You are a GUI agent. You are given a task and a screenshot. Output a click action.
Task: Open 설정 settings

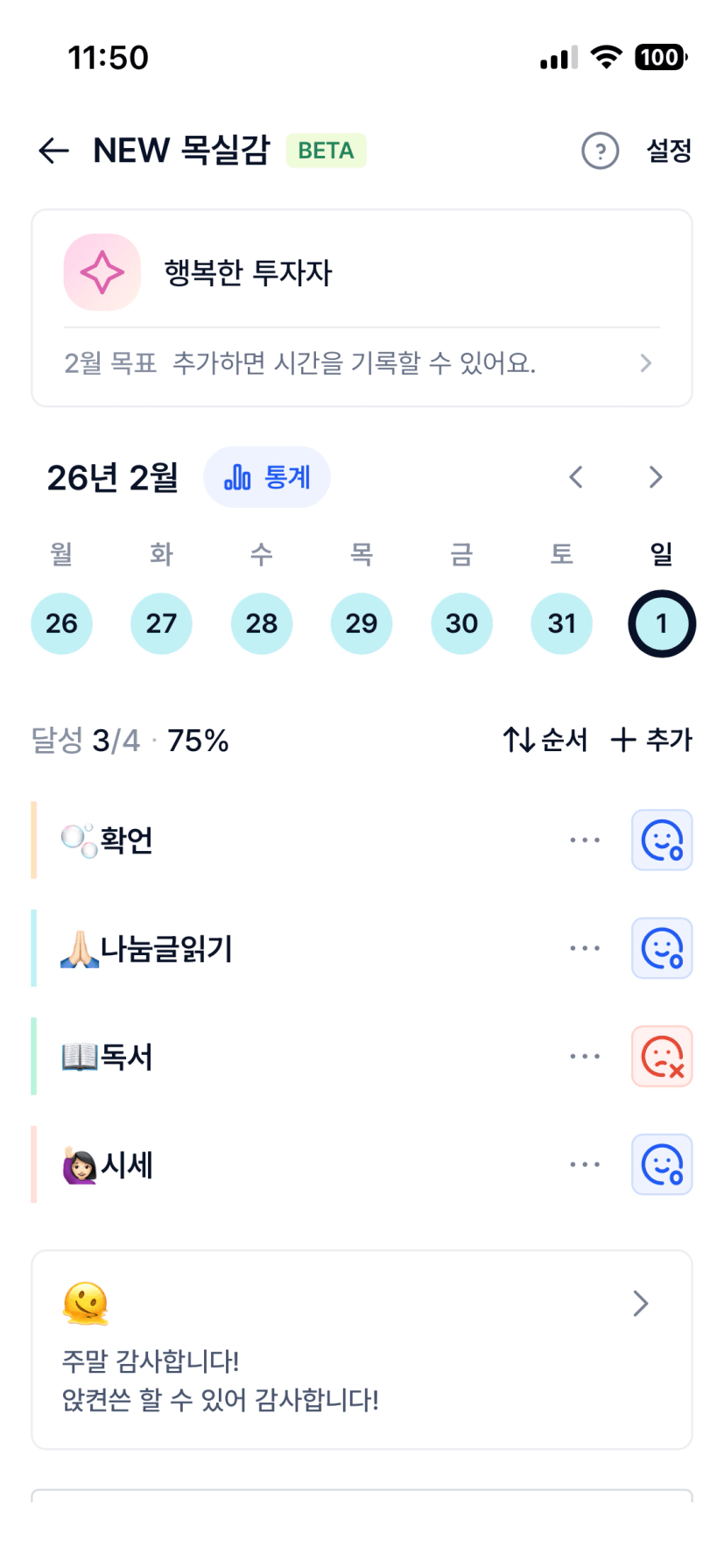coord(669,151)
